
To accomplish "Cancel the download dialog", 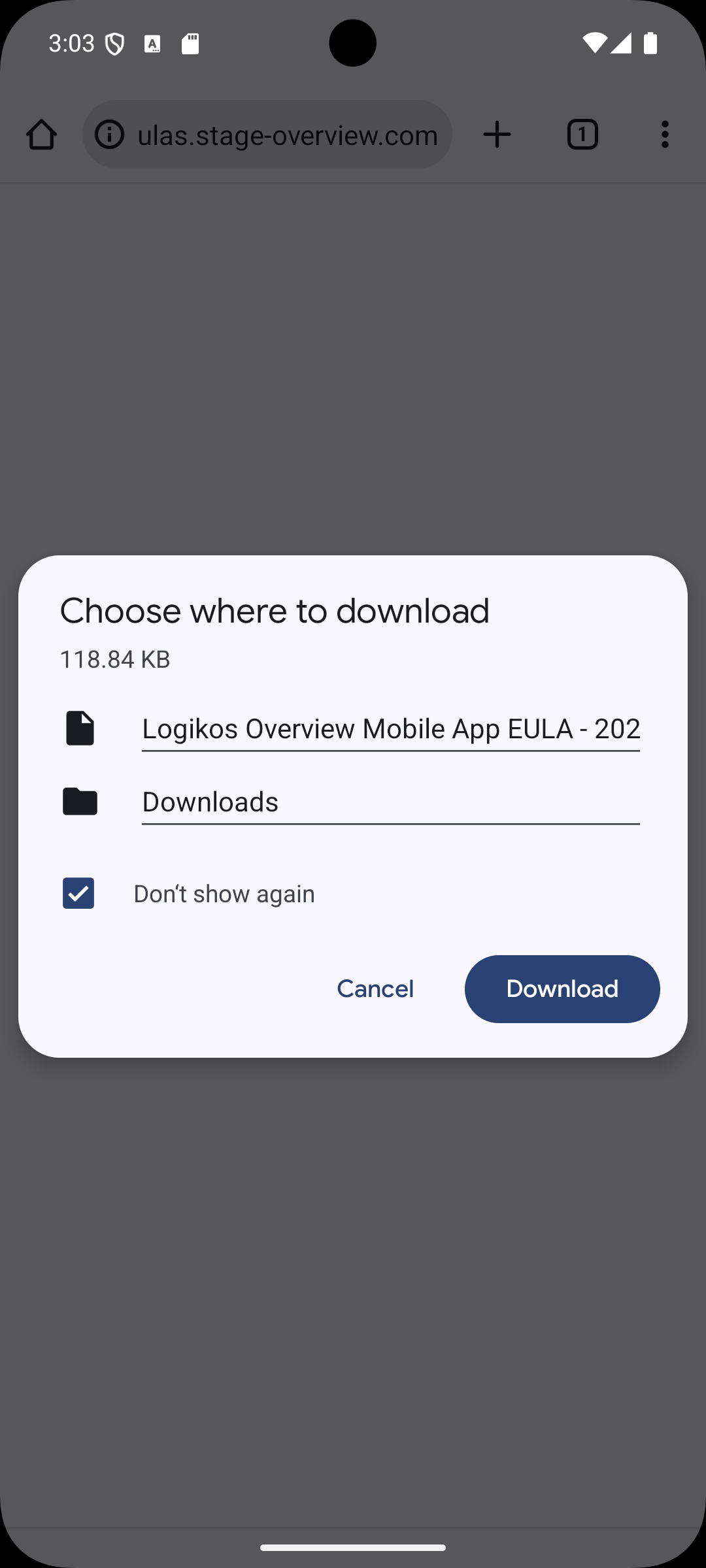I will click(x=375, y=988).
